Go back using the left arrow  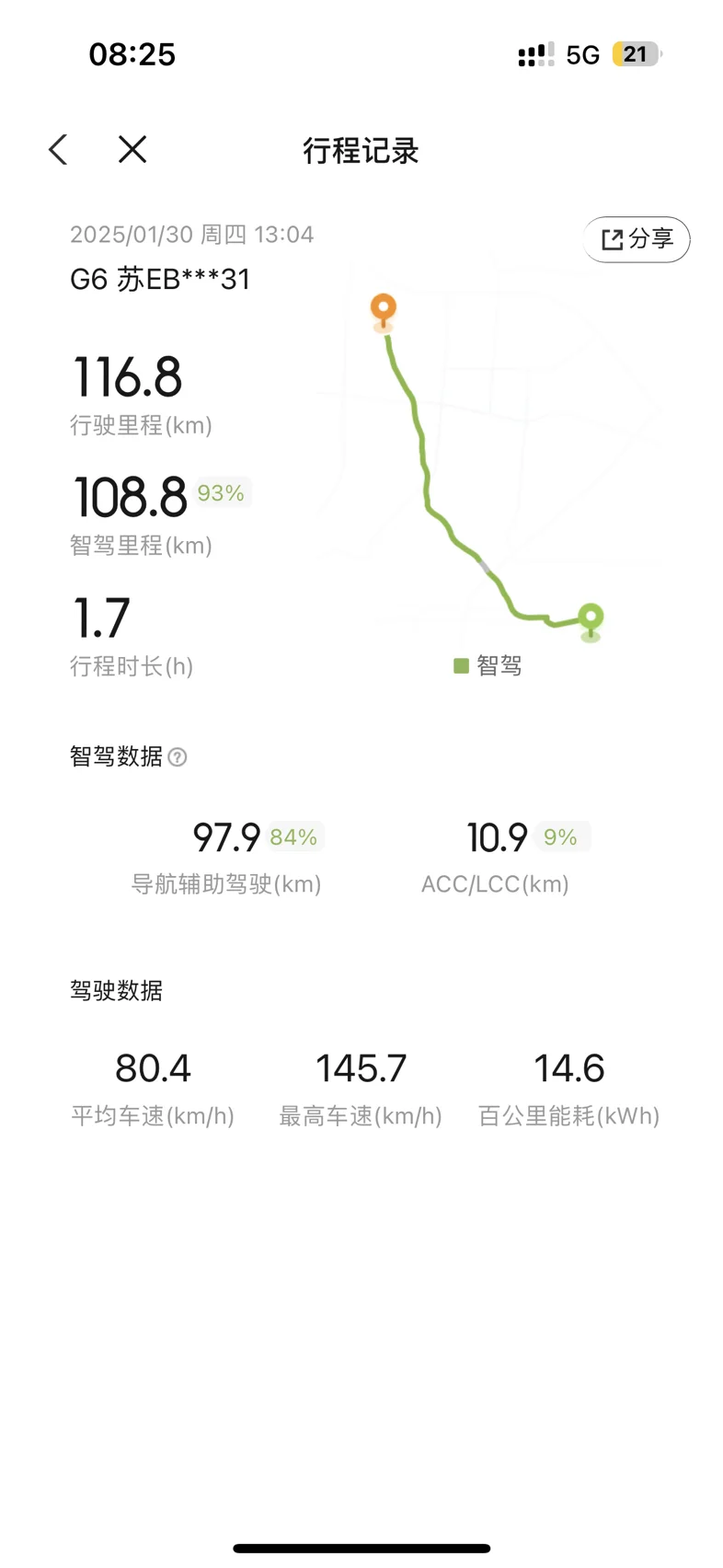58,150
